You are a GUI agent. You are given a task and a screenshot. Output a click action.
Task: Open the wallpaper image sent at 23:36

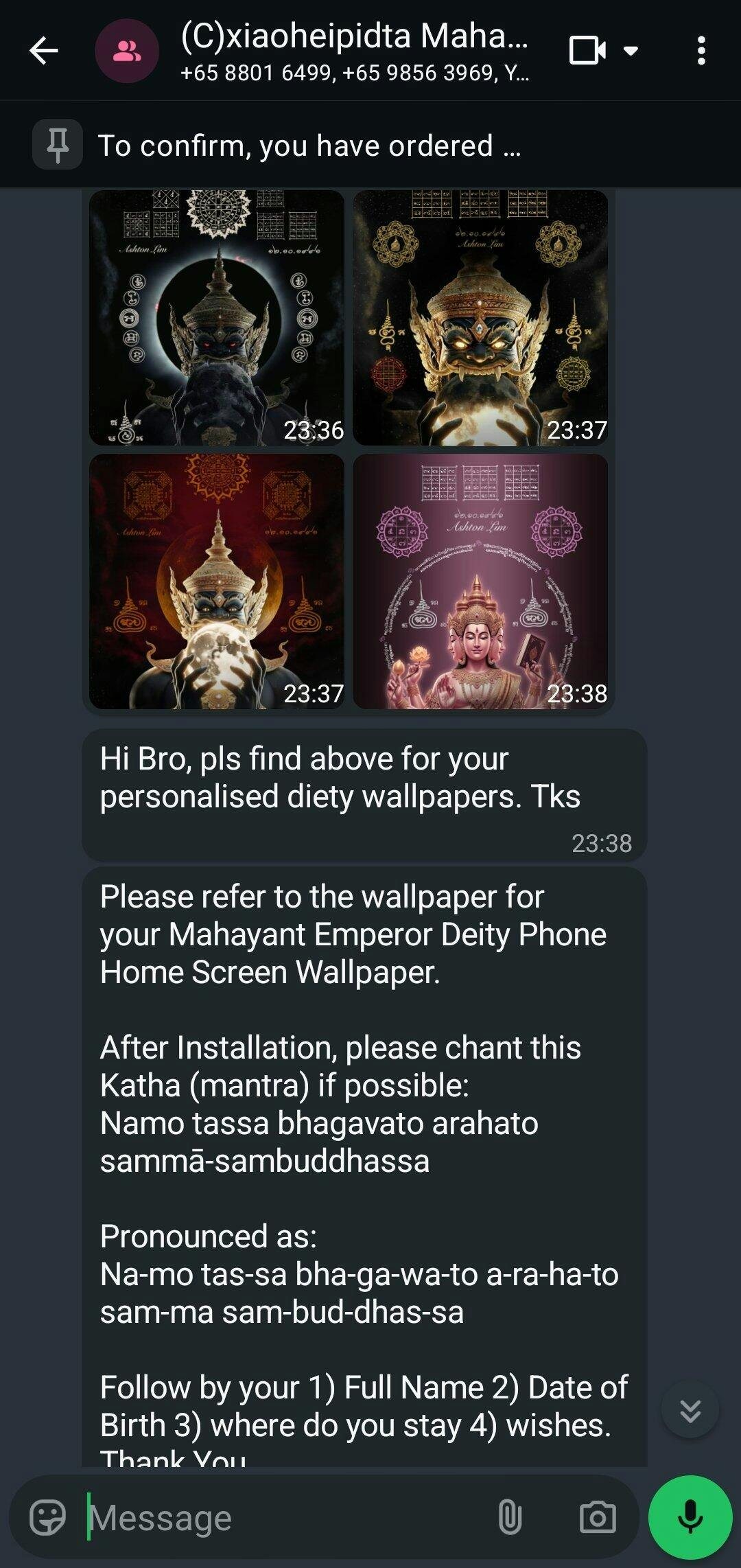tap(217, 317)
